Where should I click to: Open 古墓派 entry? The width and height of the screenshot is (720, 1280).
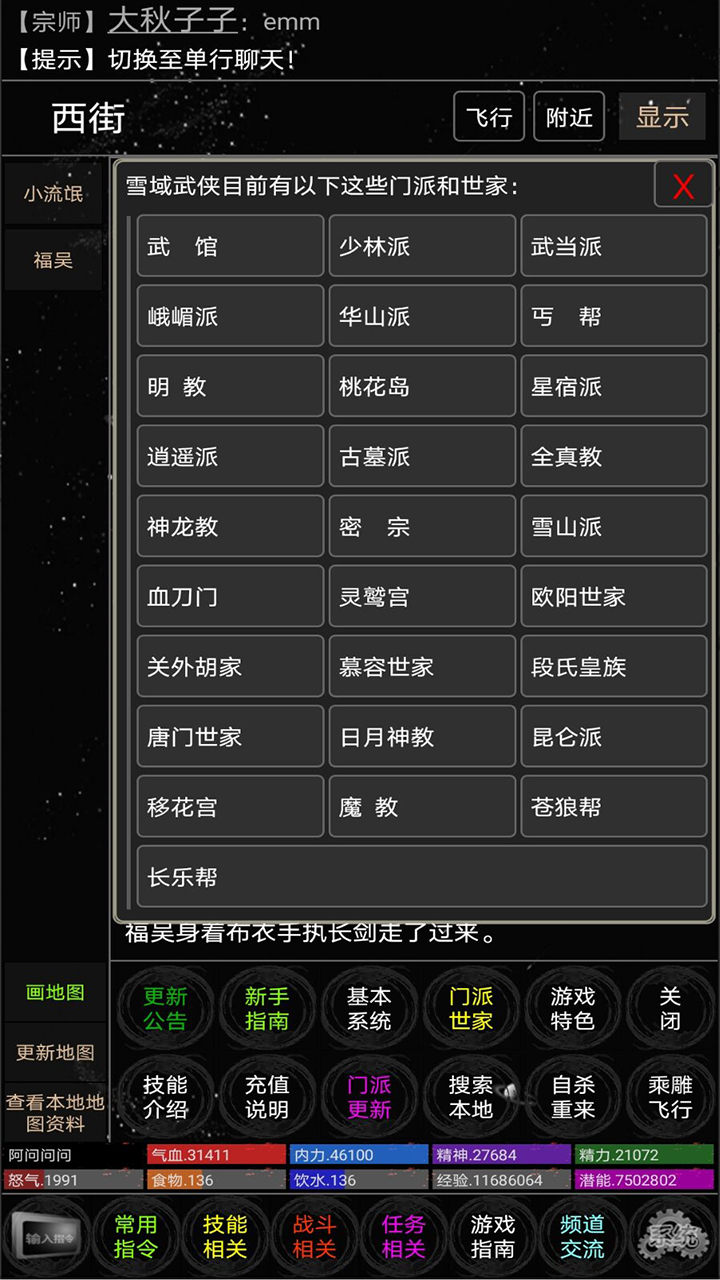[x=422, y=456]
